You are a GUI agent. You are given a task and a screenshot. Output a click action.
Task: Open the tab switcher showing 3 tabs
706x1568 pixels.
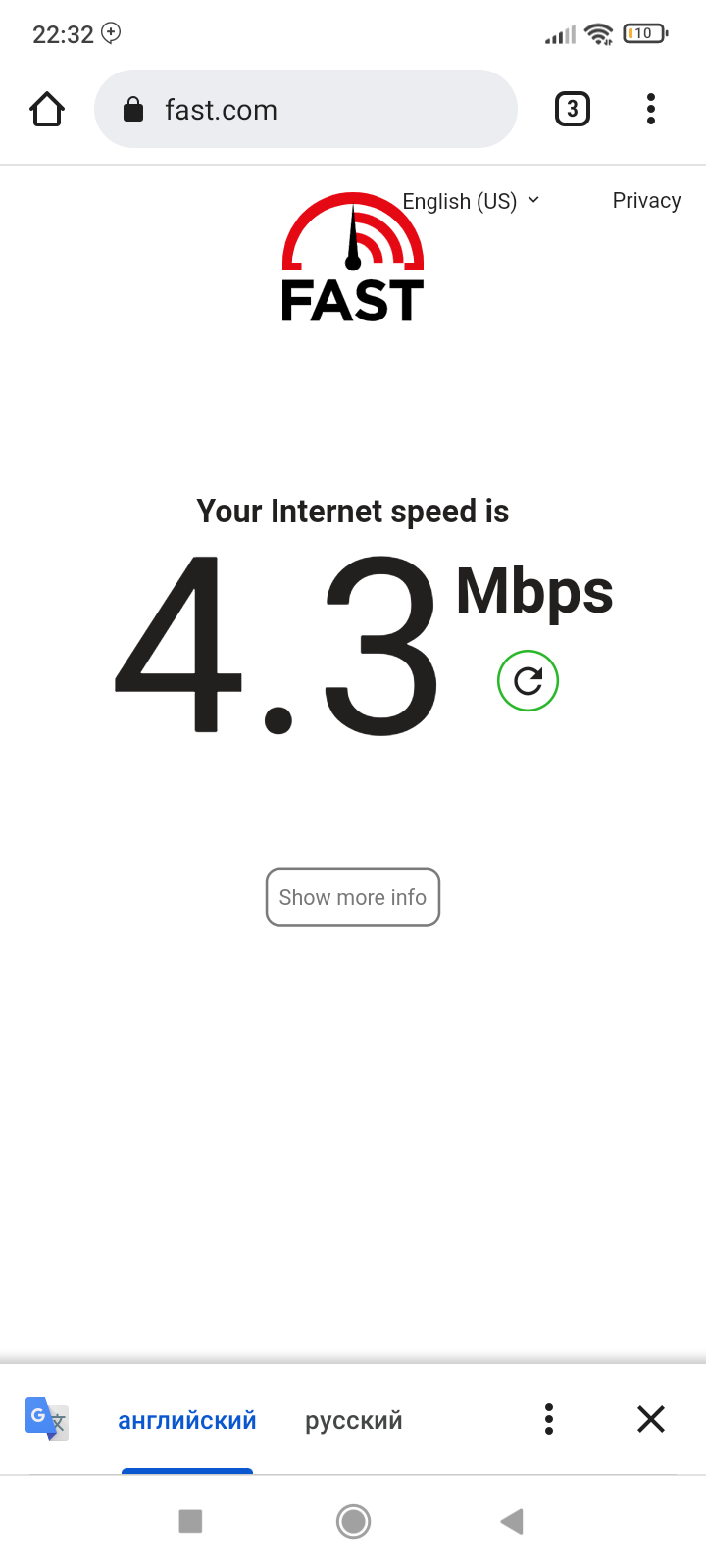pos(573,109)
